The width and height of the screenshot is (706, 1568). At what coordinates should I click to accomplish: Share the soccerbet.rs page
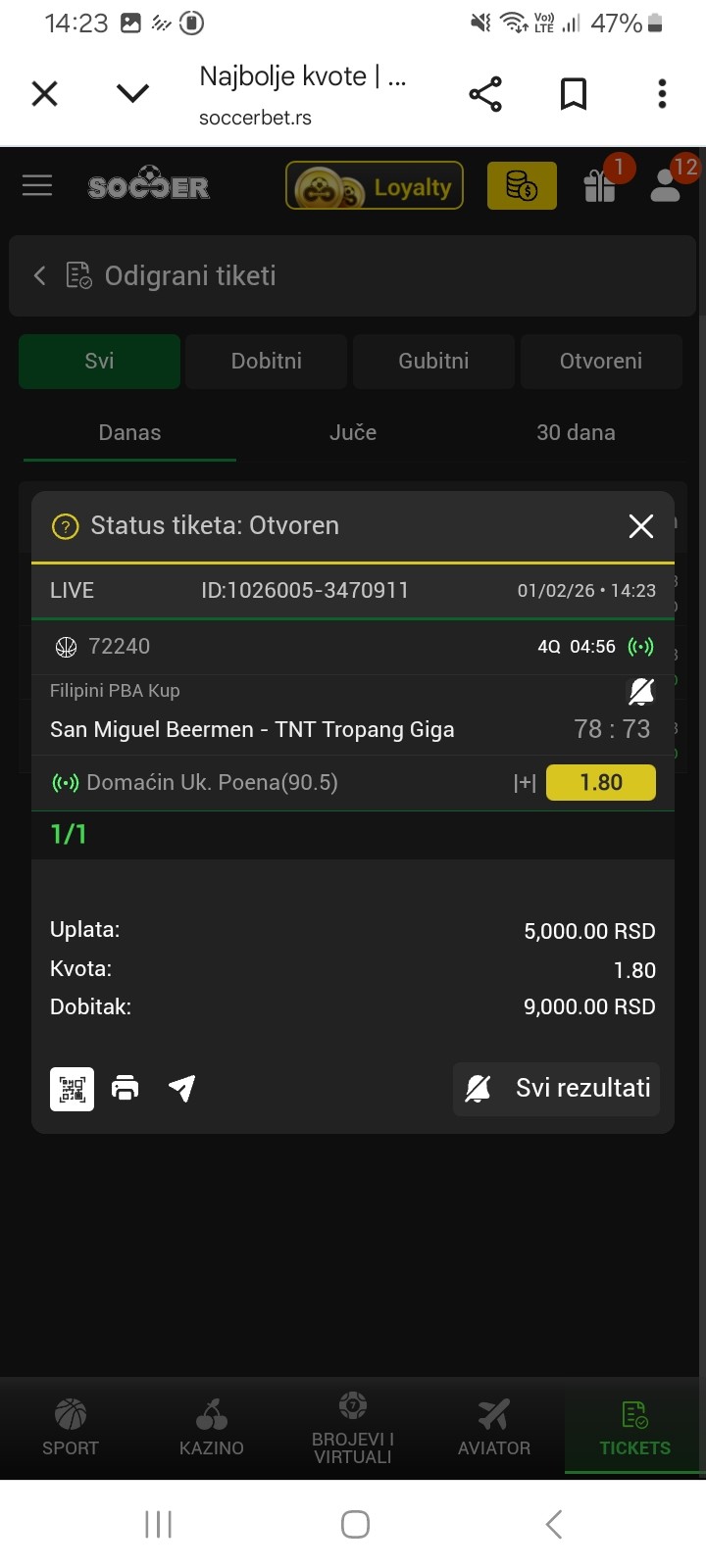(485, 94)
